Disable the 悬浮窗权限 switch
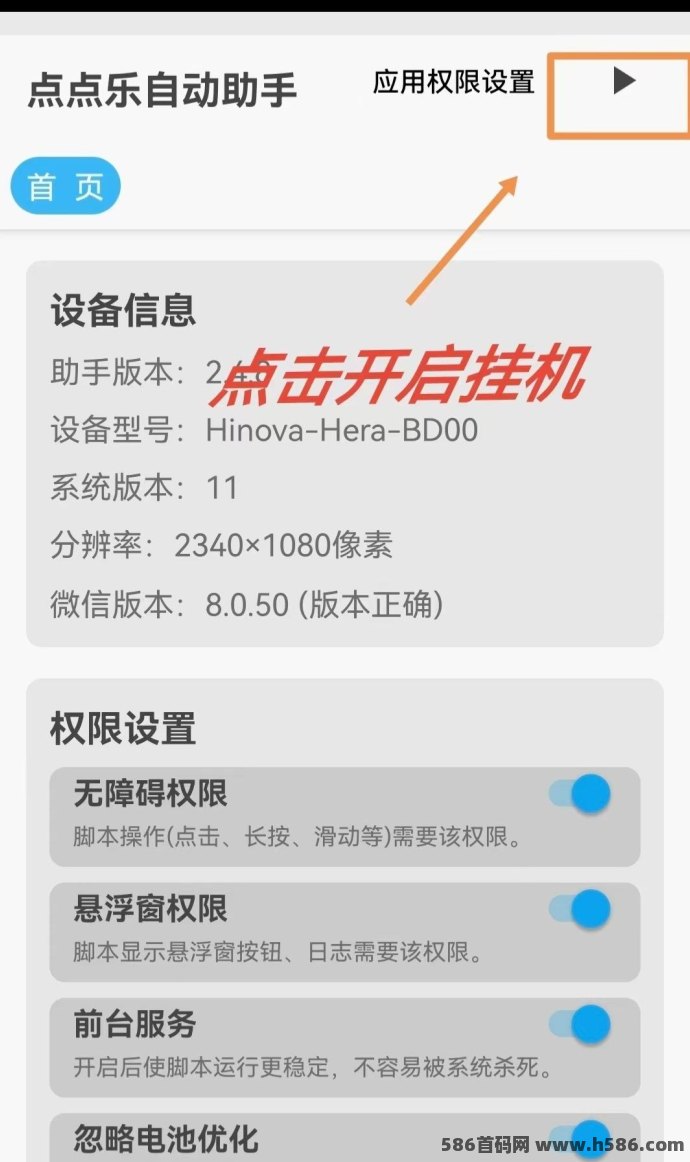The height and width of the screenshot is (1162, 690). [x=580, y=909]
